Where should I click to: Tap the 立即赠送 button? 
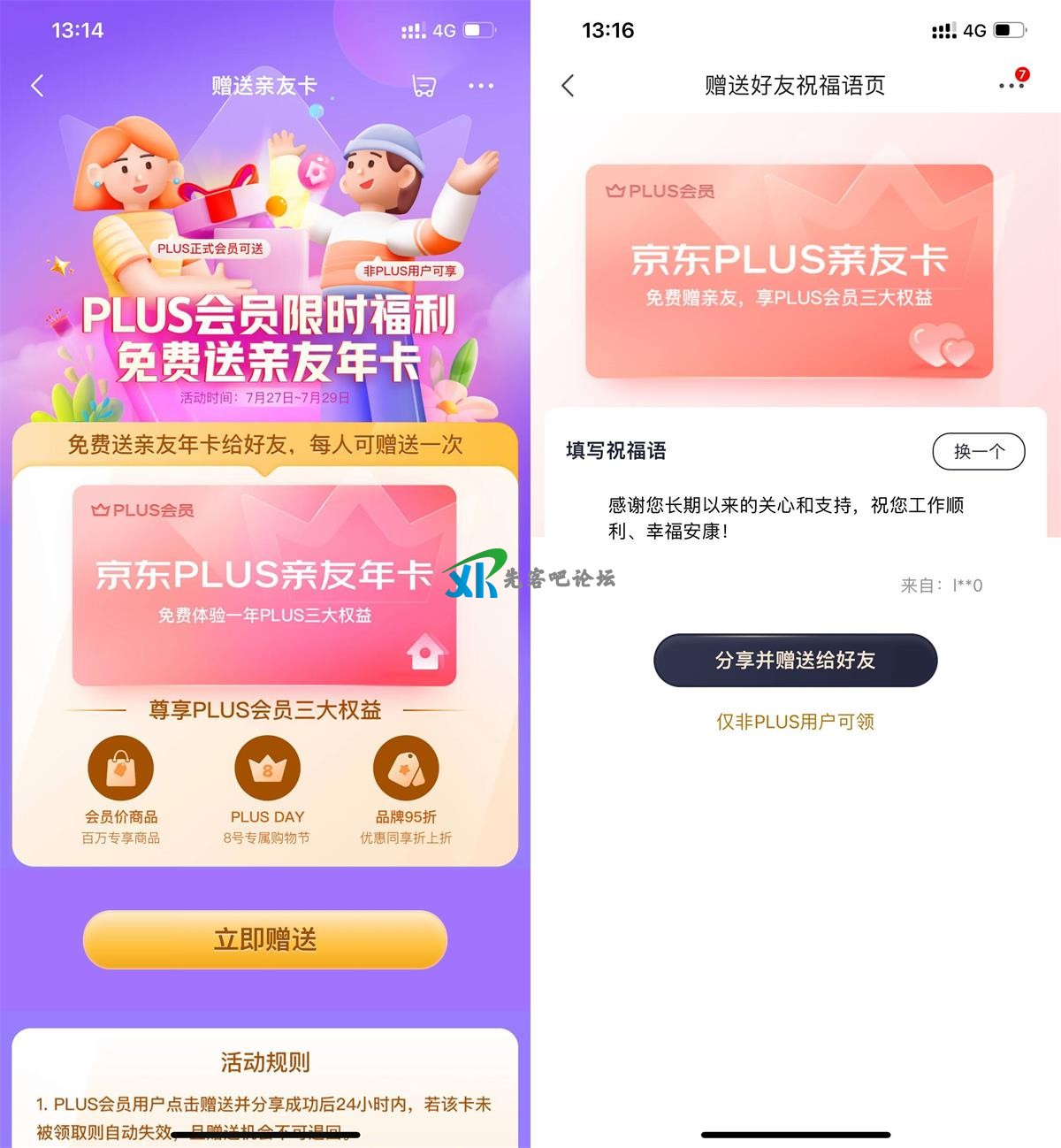click(265, 939)
